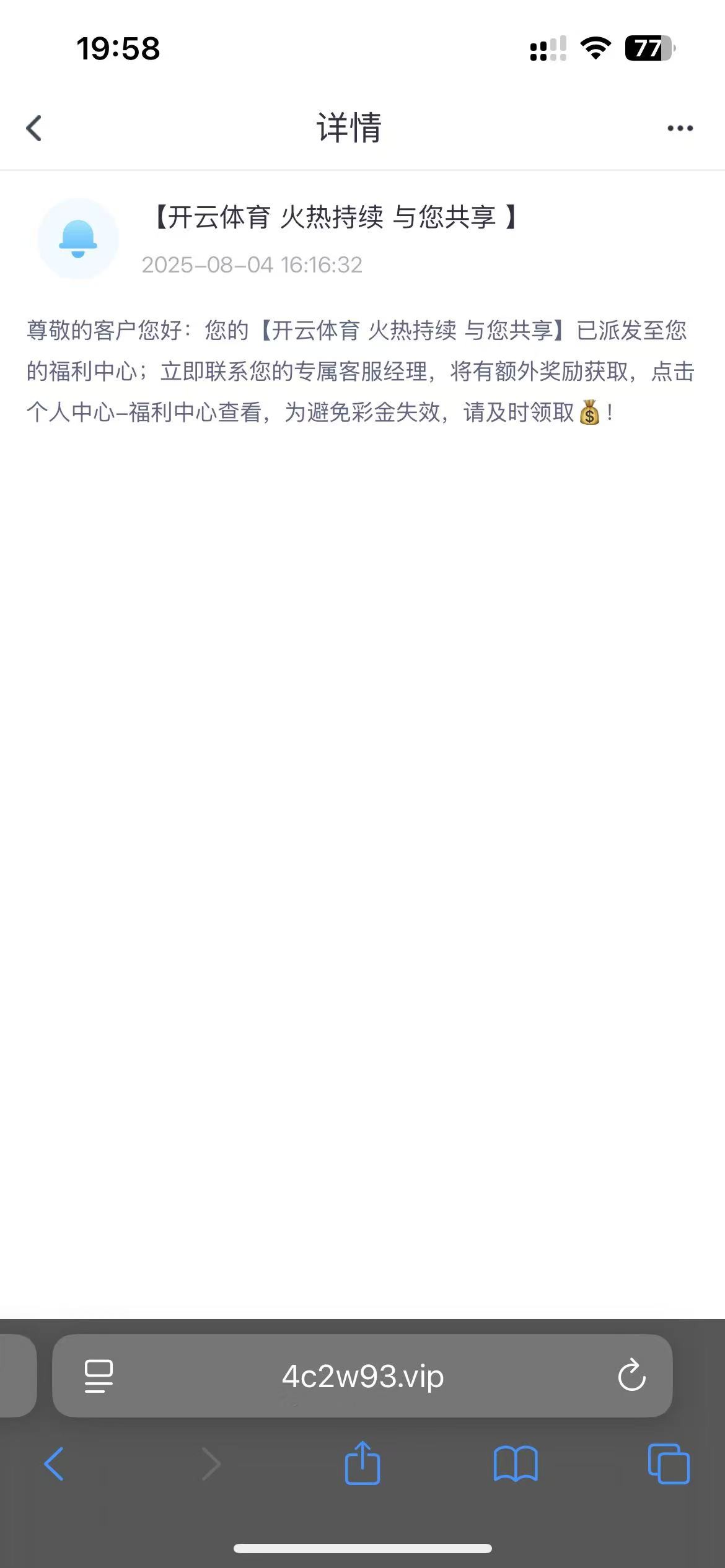Show all open Safari tabs
725x1568 pixels.
pos(668,1465)
